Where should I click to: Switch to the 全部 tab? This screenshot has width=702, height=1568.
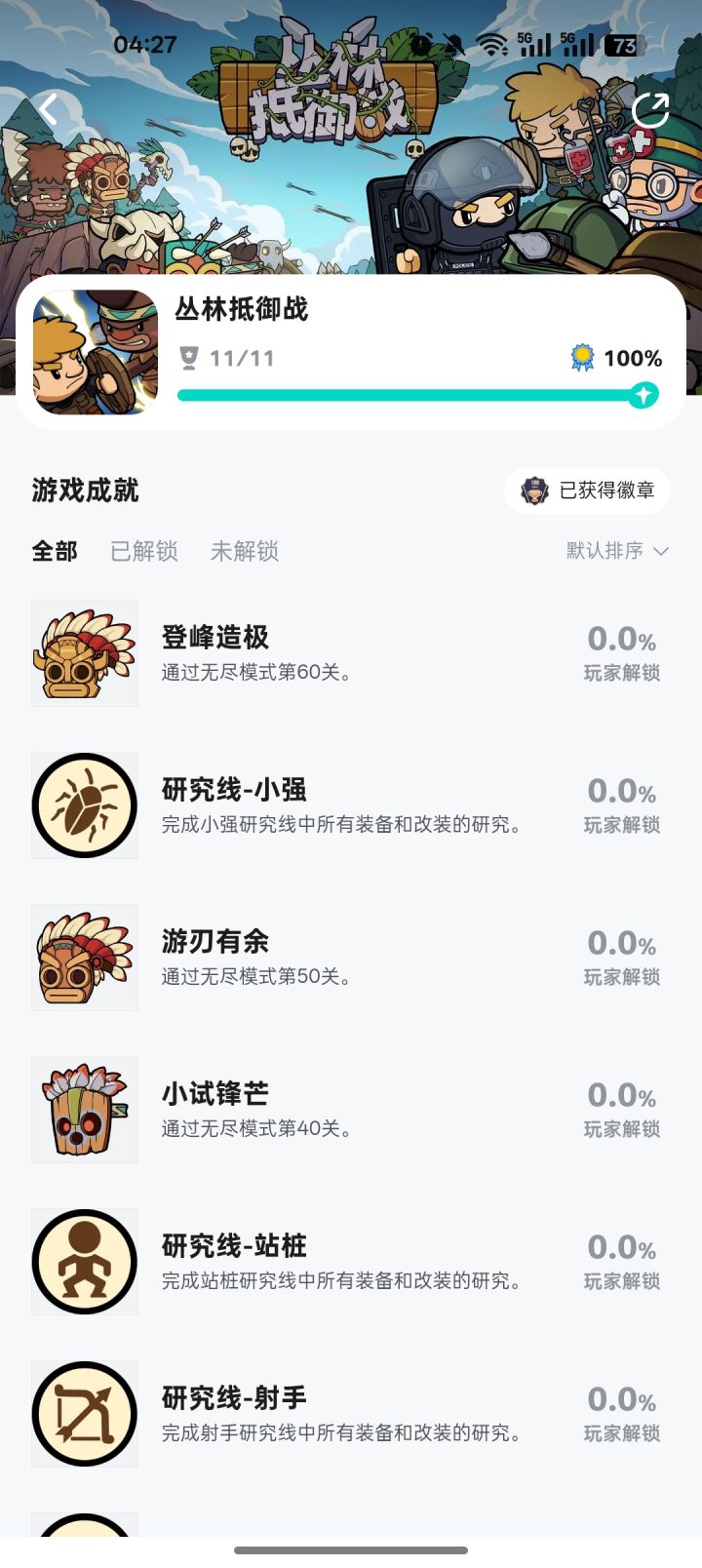[55, 552]
